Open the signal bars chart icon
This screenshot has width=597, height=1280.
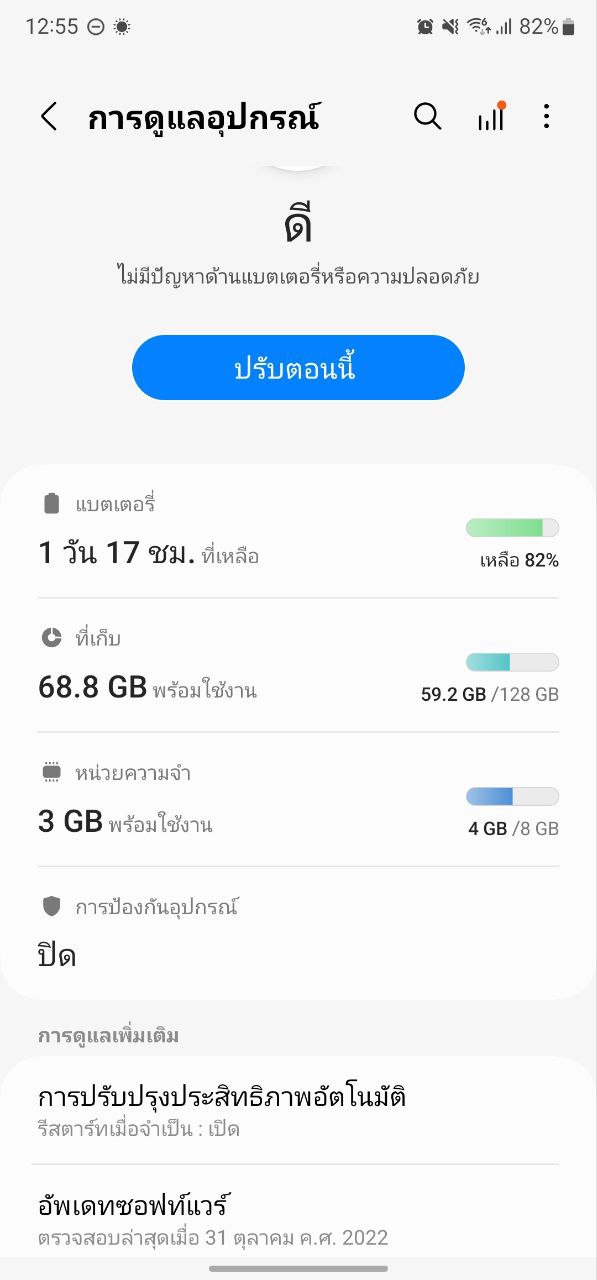point(491,117)
